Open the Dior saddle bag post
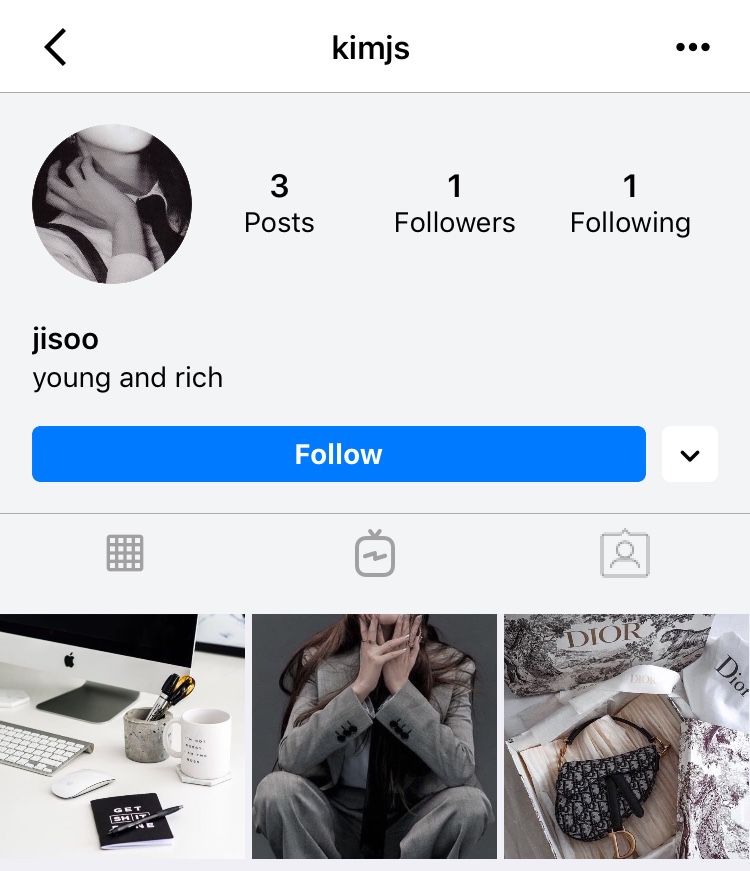This screenshot has height=871, width=750. 627,736
